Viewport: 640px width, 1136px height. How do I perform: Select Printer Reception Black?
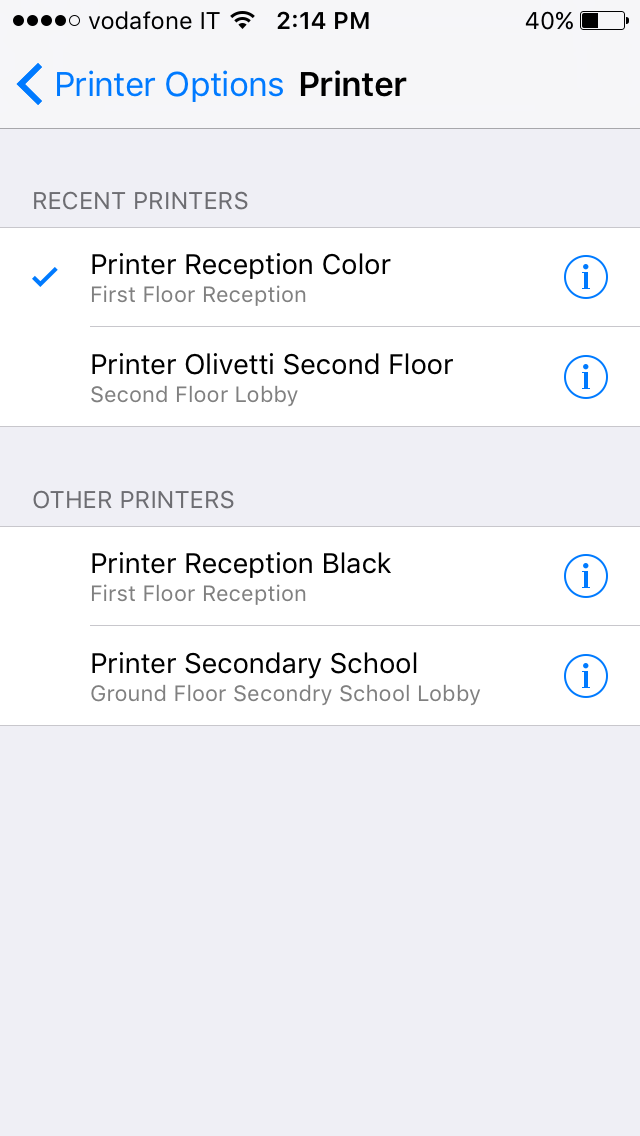pyautogui.click(x=320, y=577)
